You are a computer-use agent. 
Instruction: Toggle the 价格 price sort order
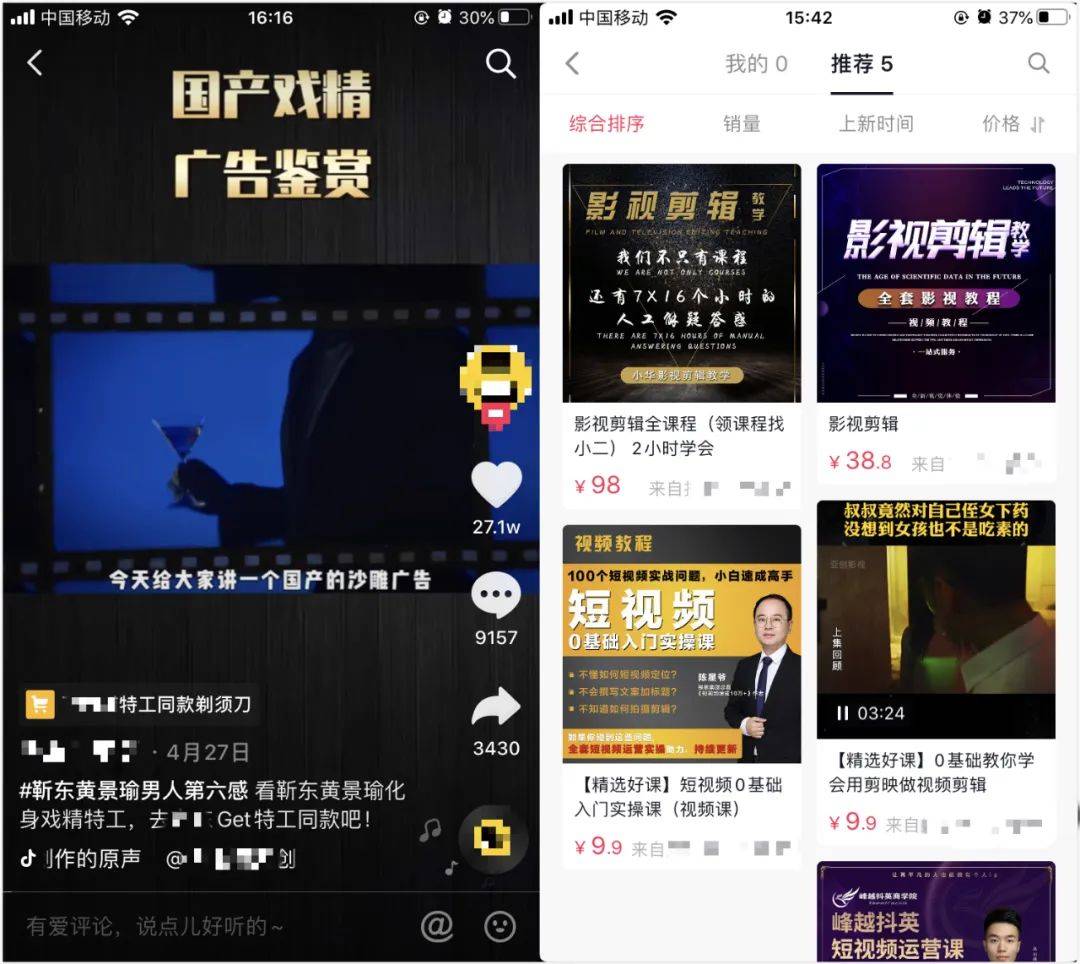pyautogui.click(x=1013, y=124)
